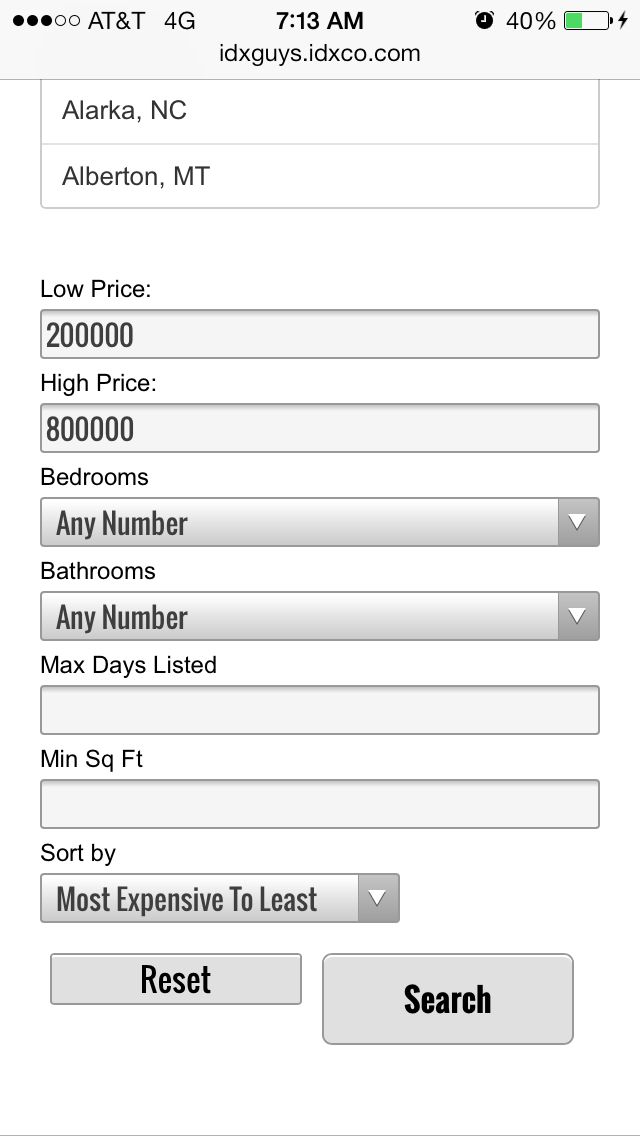Focus the Max Days Listed field
Screen dimensions: 640x1136
[320, 710]
